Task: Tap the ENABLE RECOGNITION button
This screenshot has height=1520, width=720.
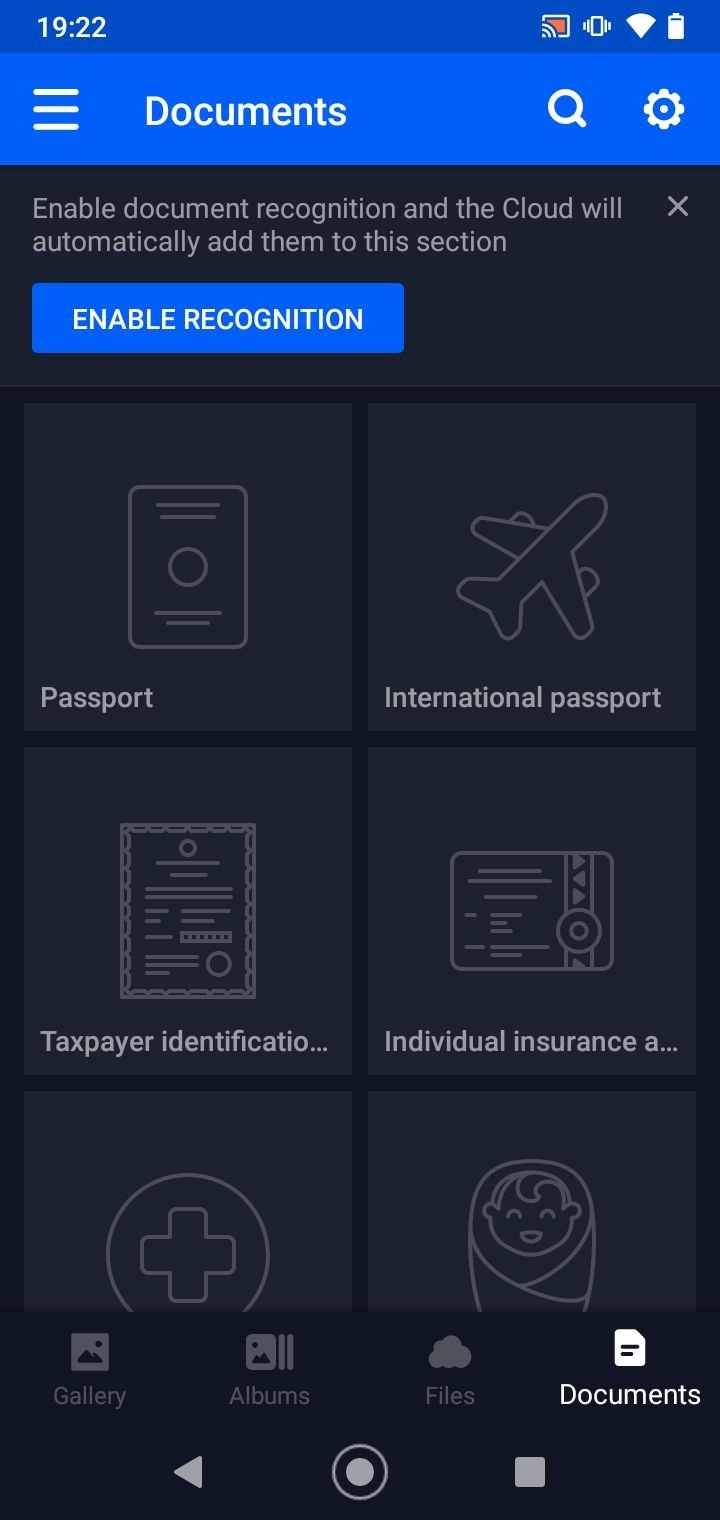Action: (x=218, y=318)
